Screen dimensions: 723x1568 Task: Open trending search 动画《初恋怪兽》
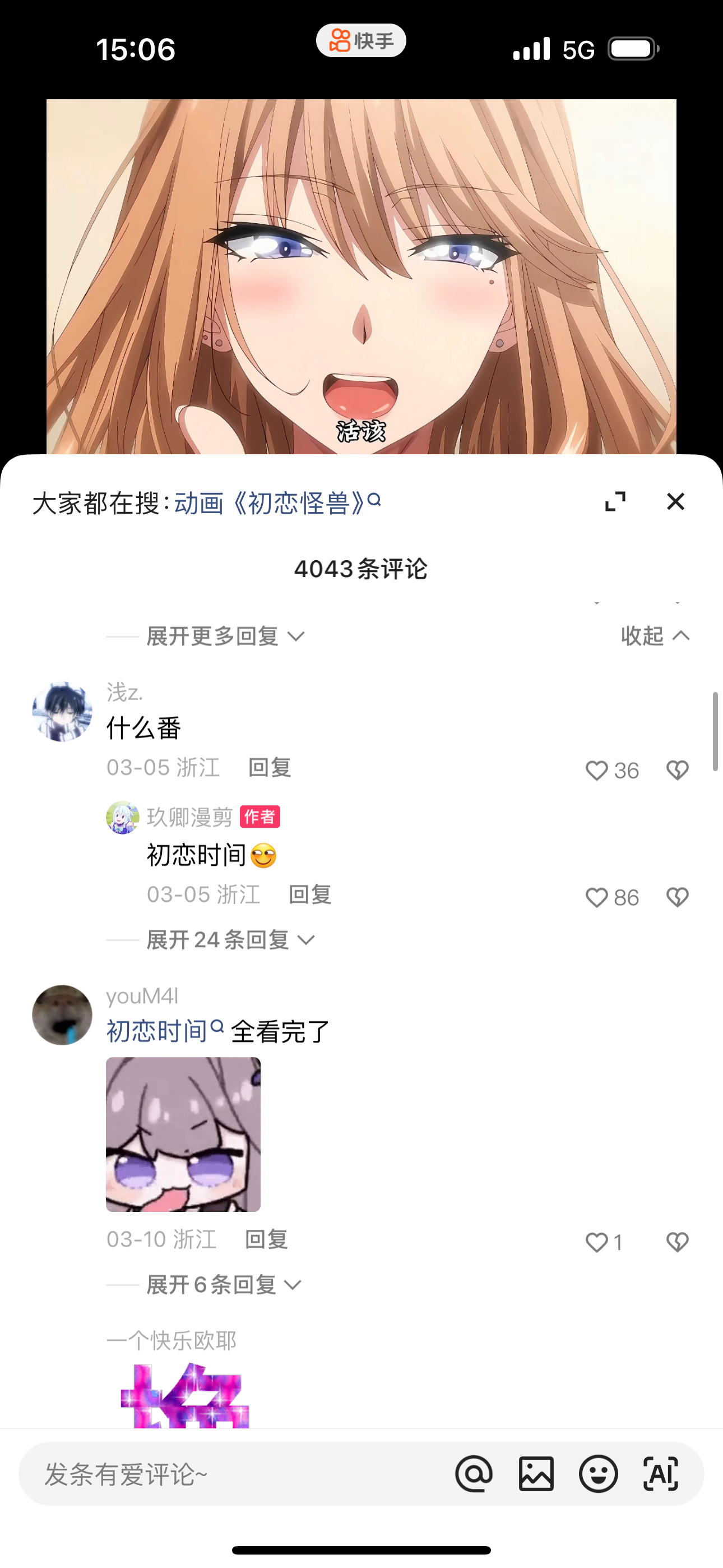(x=277, y=504)
